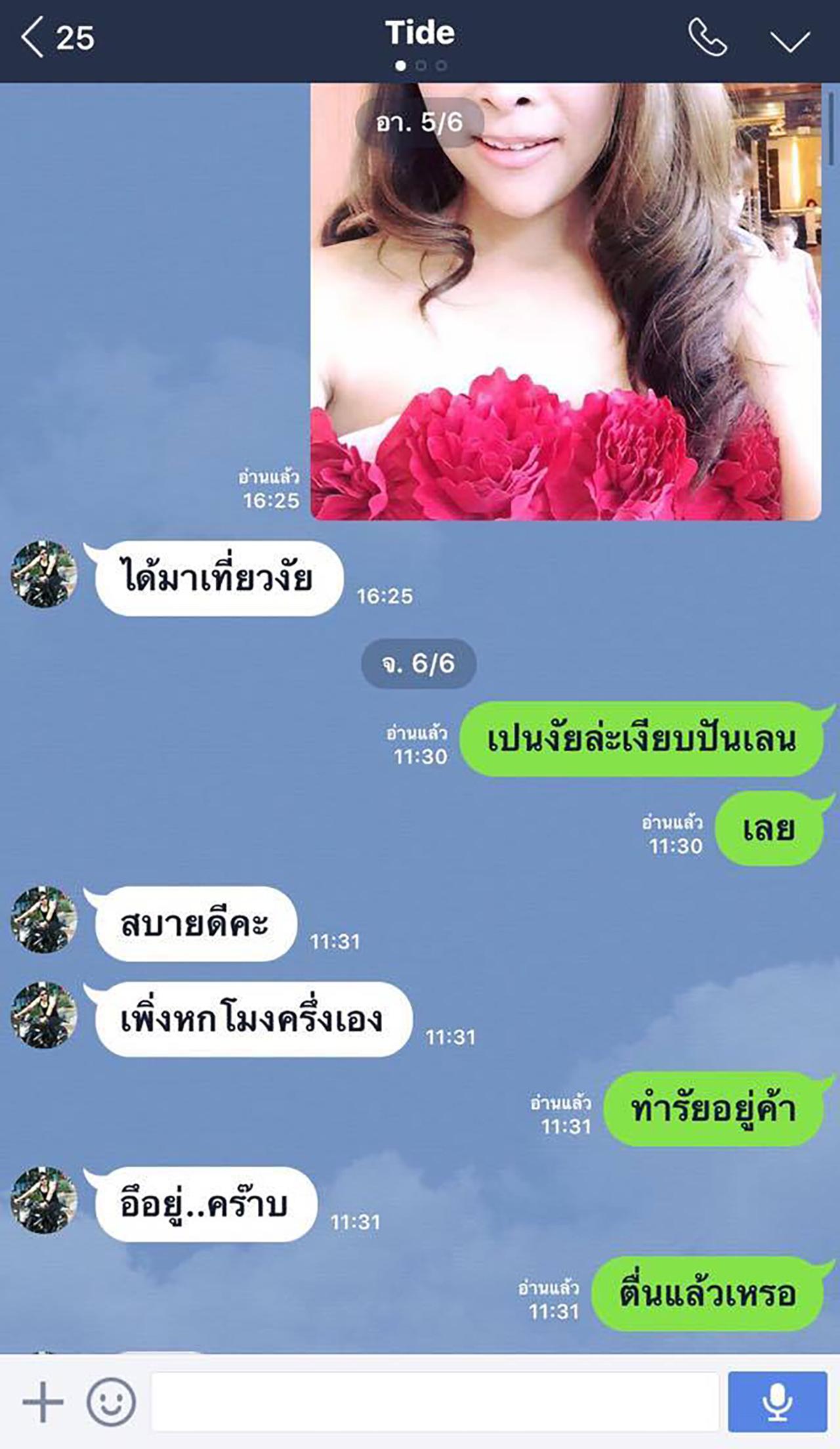View Tide's profile picture beside สบายดีคะ
Screen dimensions: 840x1449
click(44, 919)
